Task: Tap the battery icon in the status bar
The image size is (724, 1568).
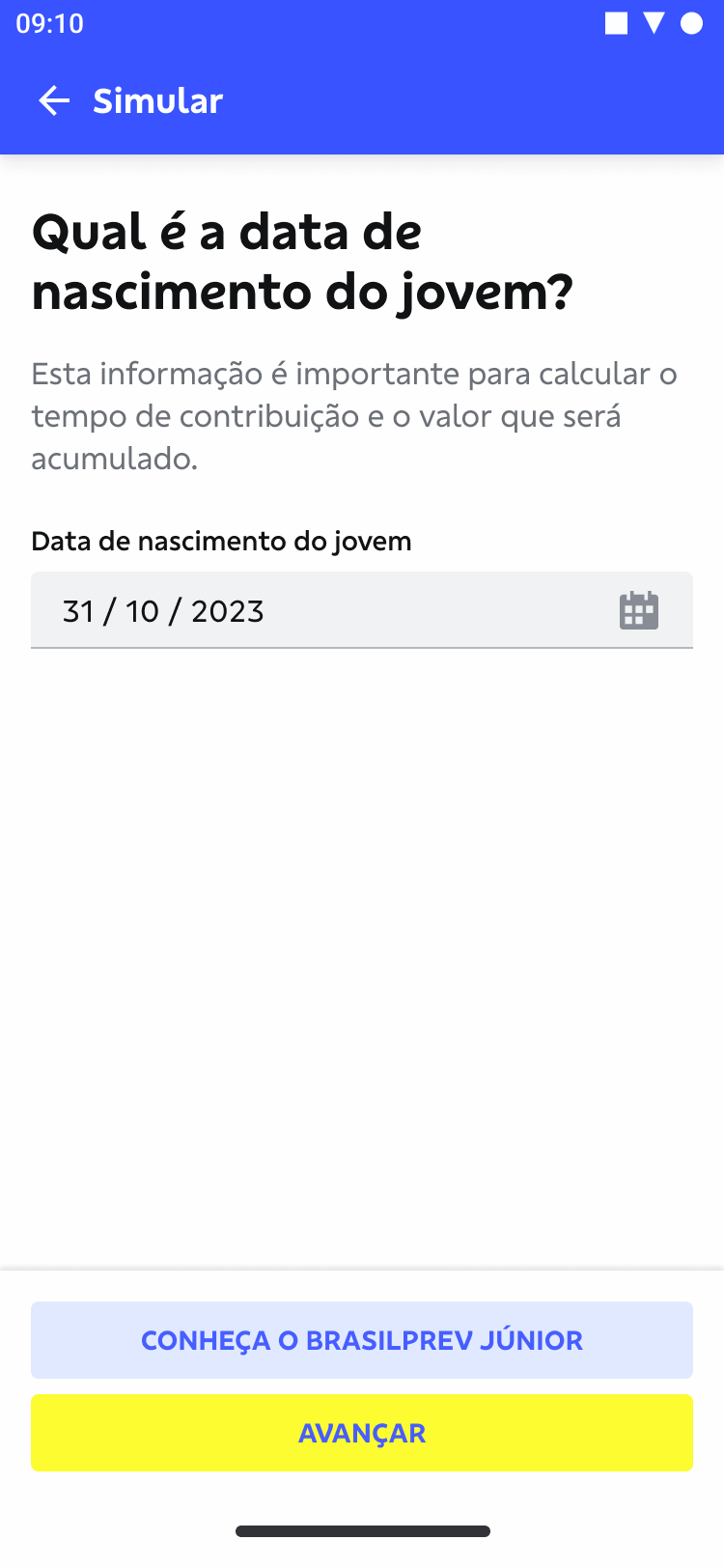Action: click(691, 24)
